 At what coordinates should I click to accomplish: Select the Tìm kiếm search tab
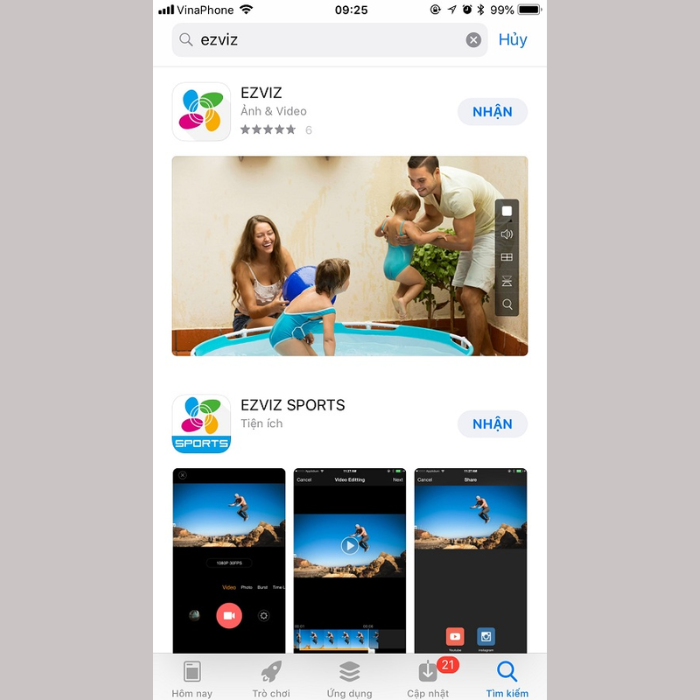tap(507, 678)
